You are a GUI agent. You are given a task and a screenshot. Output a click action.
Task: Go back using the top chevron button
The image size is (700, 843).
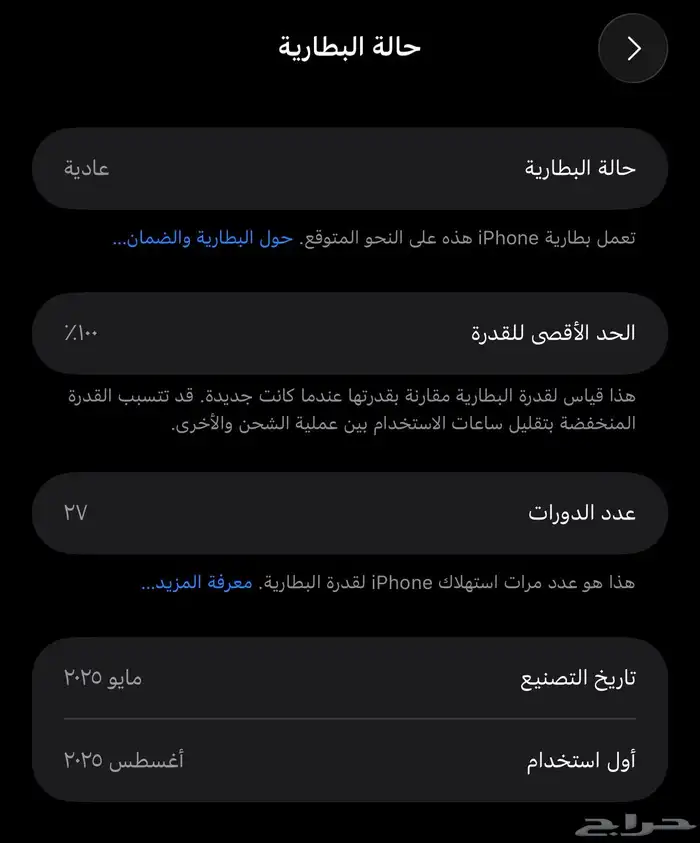(x=633, y=48)
